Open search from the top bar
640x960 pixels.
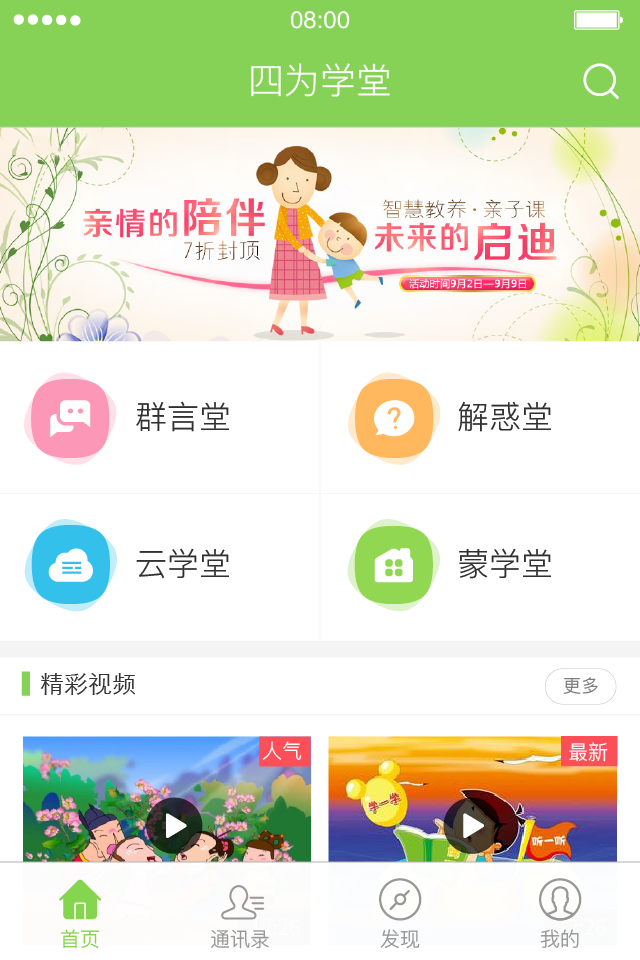click(600, 81)
